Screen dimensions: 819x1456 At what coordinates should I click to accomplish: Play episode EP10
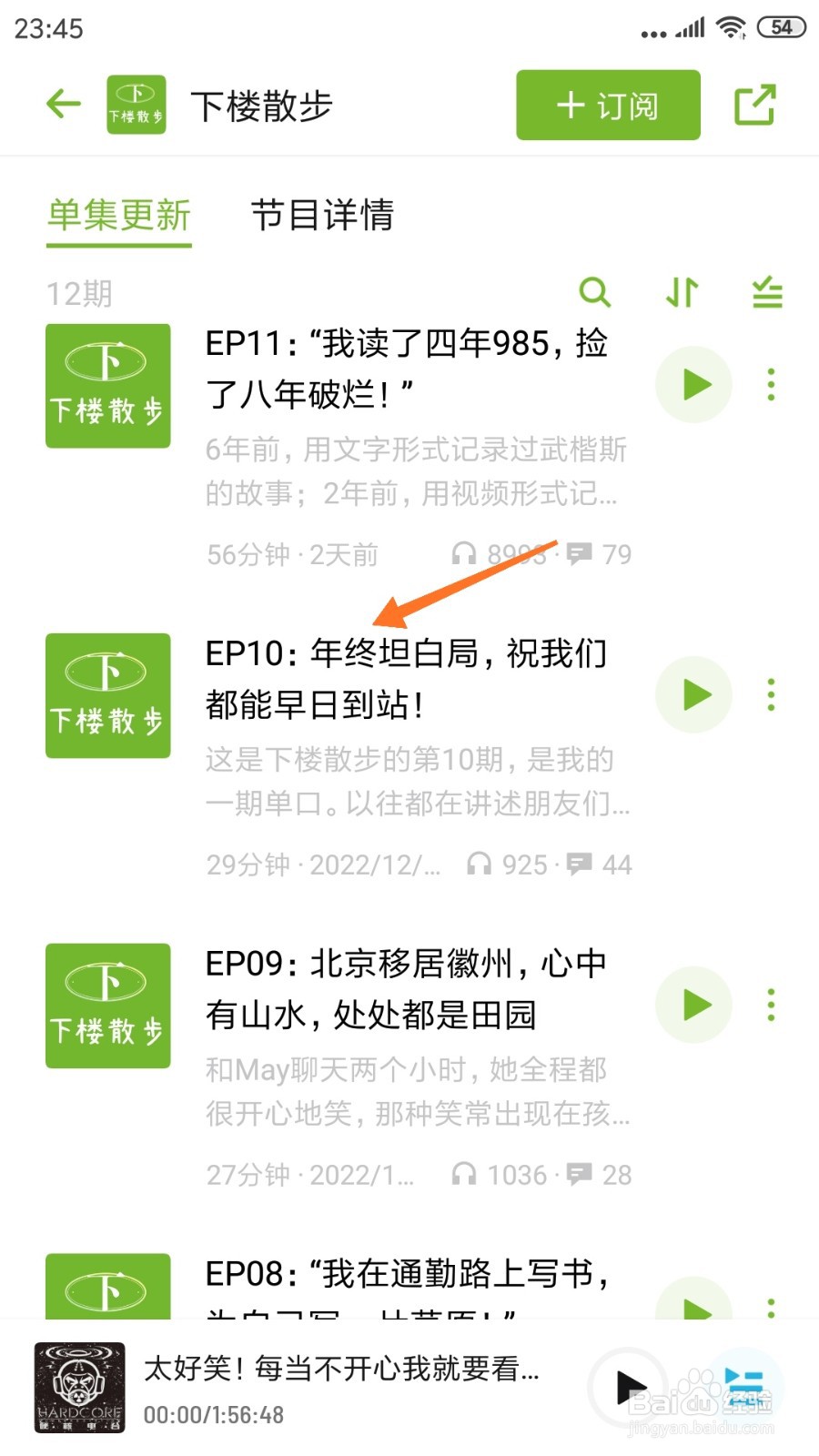tap(694, 695)
